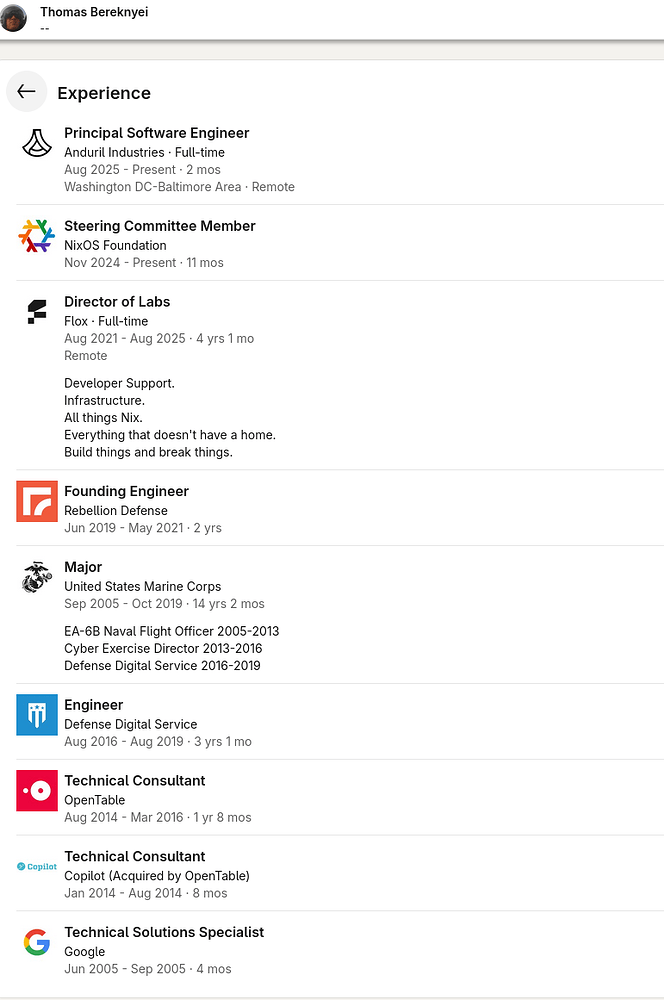Open Anduril Industries Principal Software Engineer entry
664x1000 pixels.
pos(156,133)
